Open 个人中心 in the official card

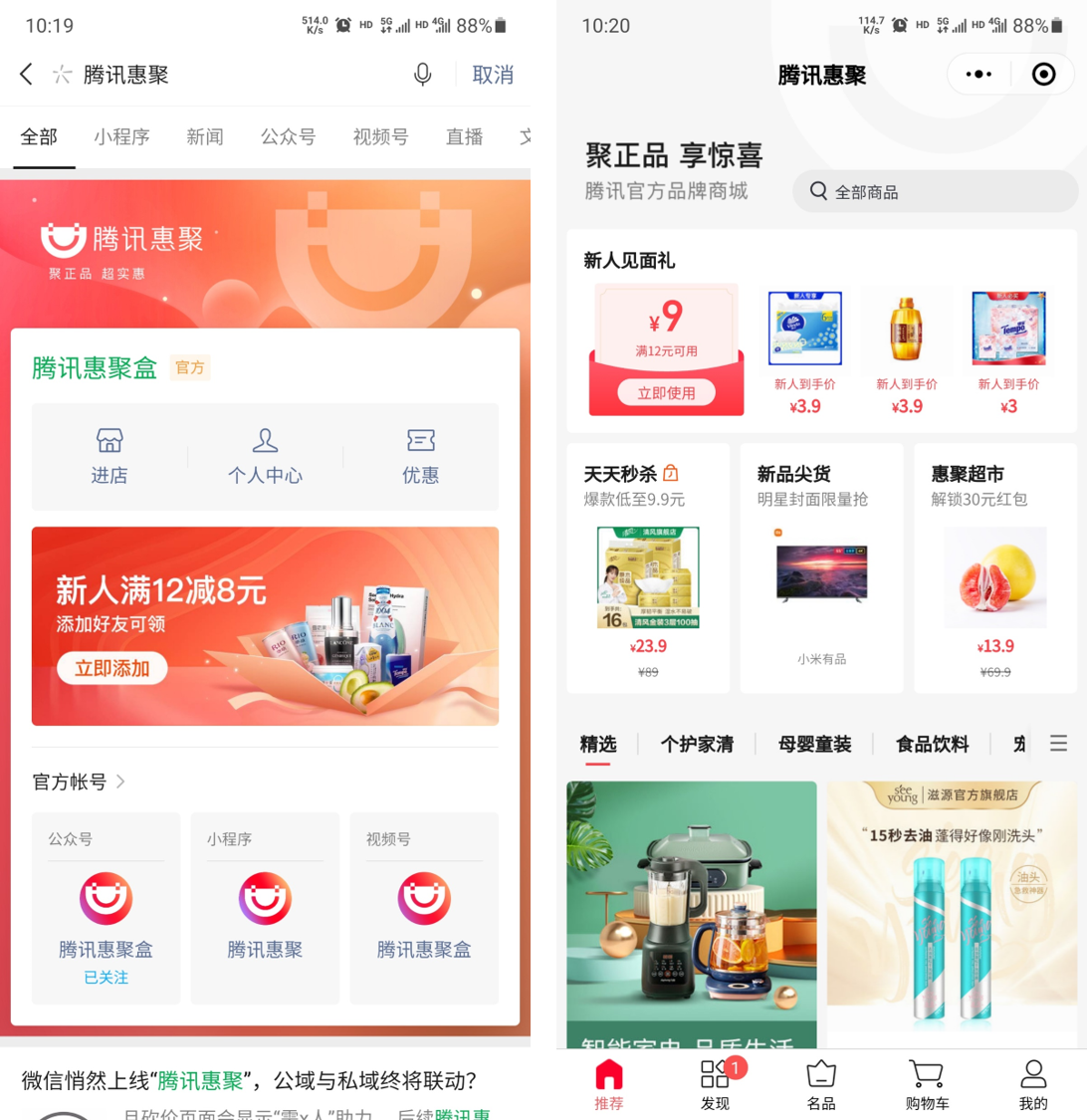pos(265,456)
